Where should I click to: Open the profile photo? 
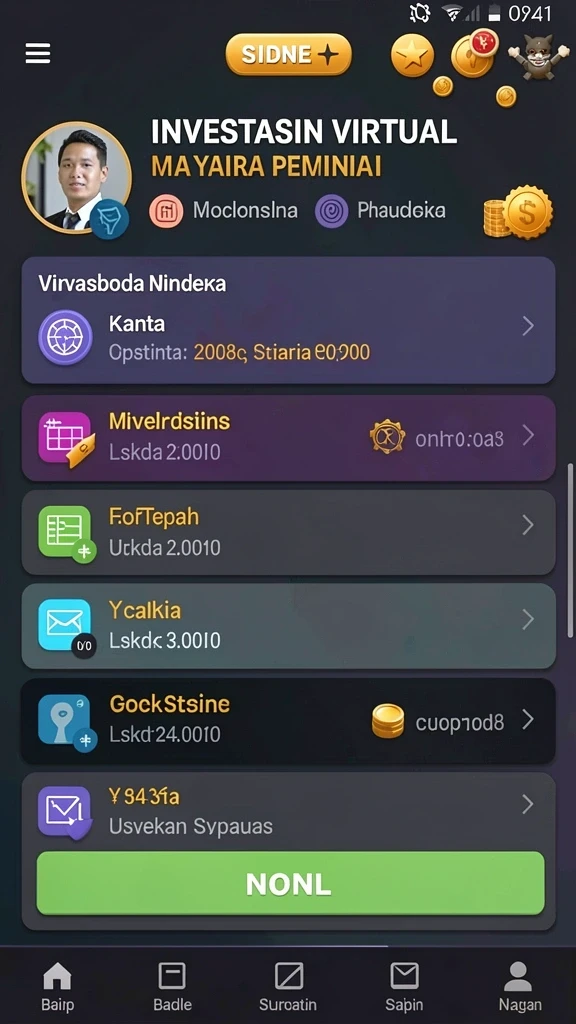tap(76, 178)
